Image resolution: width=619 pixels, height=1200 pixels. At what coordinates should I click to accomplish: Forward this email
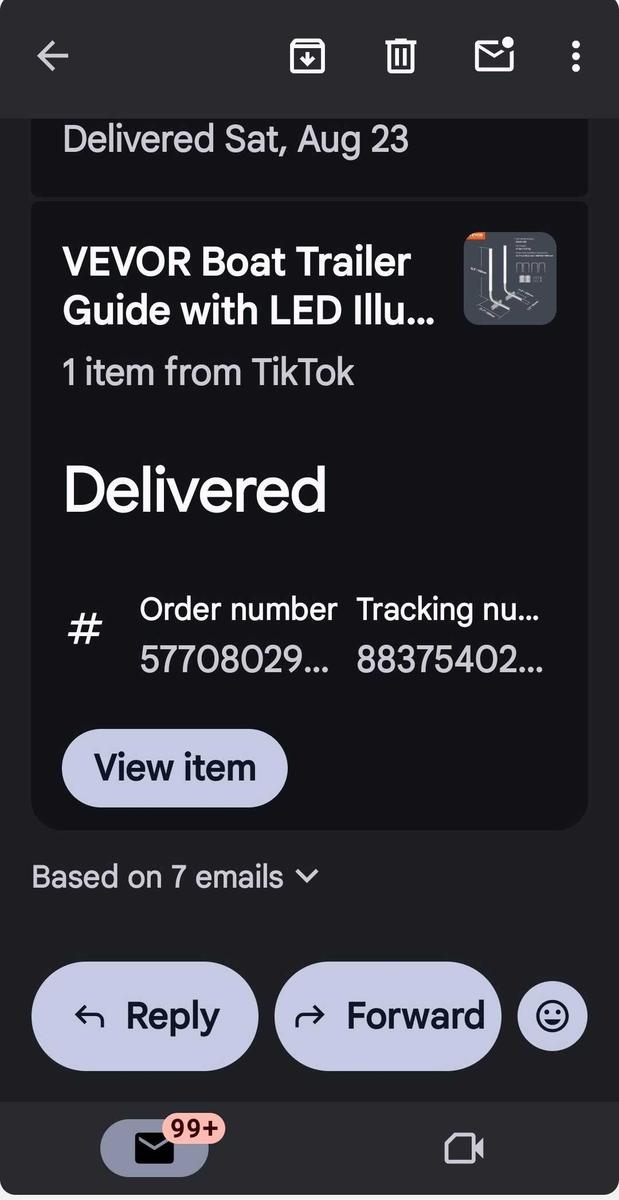(x=388, y=1016)
